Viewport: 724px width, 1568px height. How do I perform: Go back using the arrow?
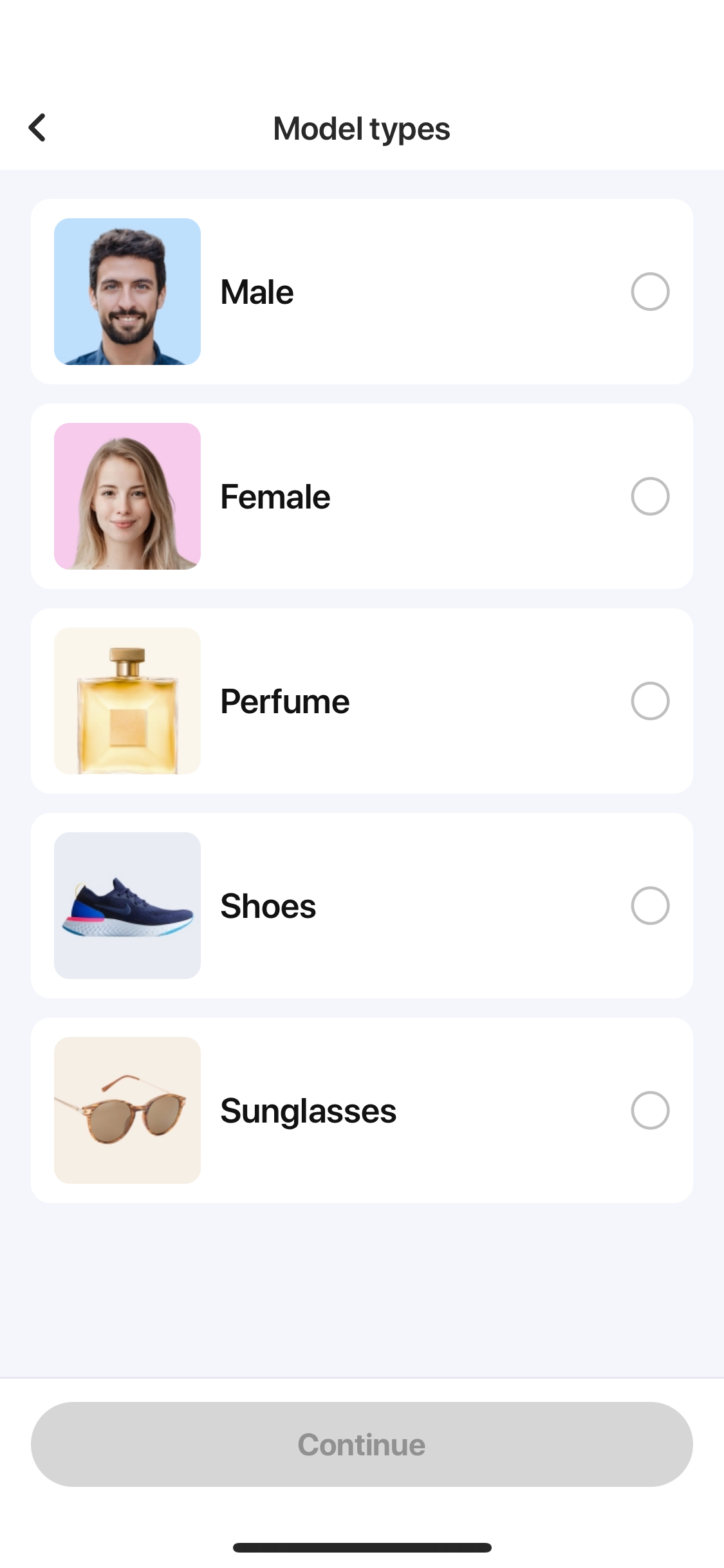pyautogui.click(x=37, y=127)
